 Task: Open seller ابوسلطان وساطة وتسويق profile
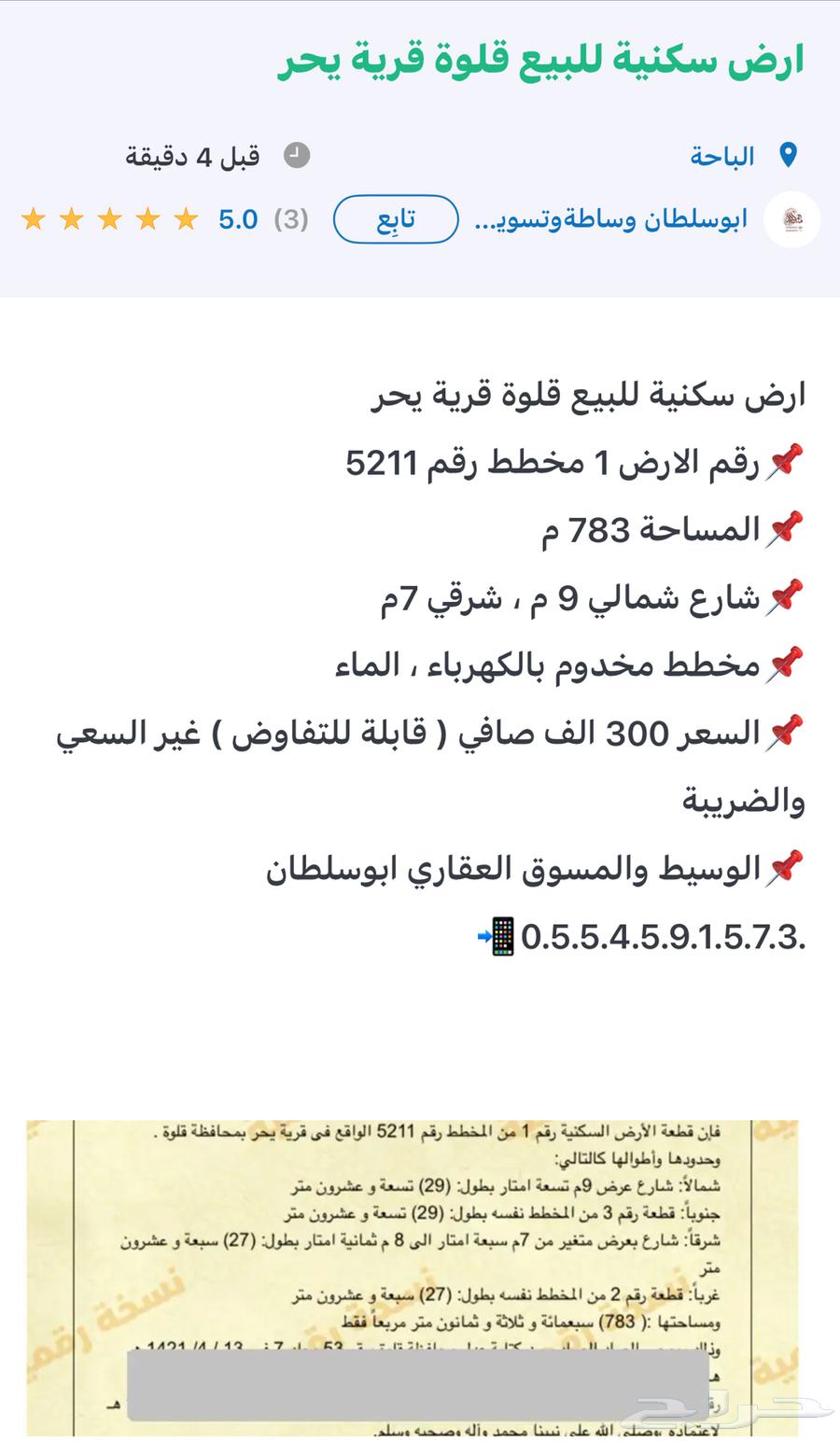coord(611,221)
